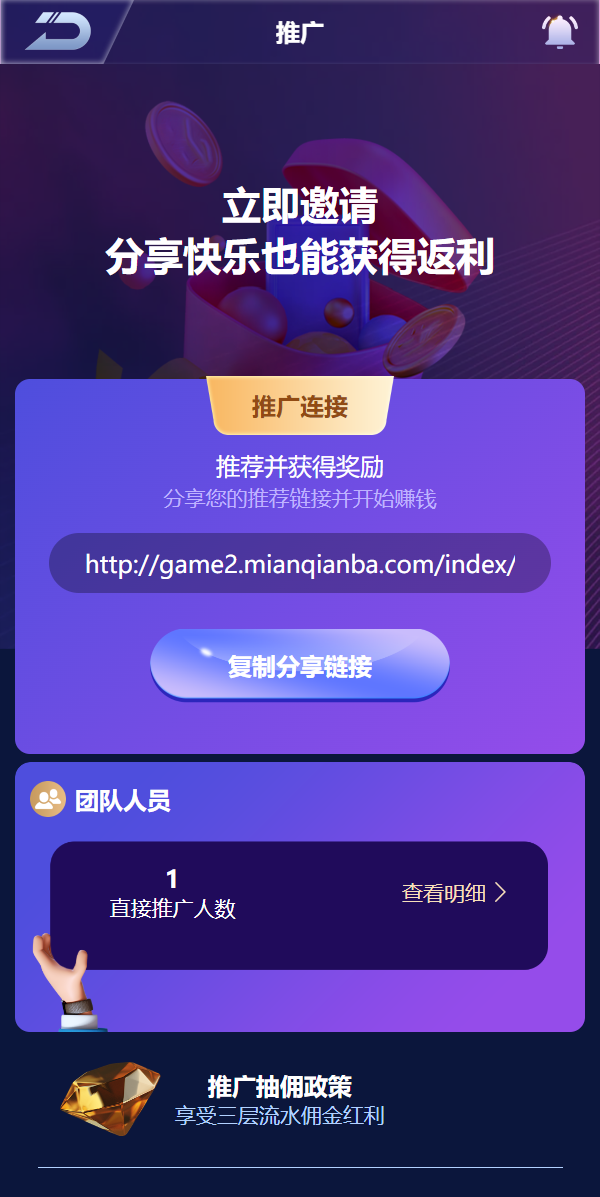Open 查看明细 for direct referrals
Image resolution: width=600 pixels, height=1197 pixels.
pyautogui.click(x=454, y=893)
